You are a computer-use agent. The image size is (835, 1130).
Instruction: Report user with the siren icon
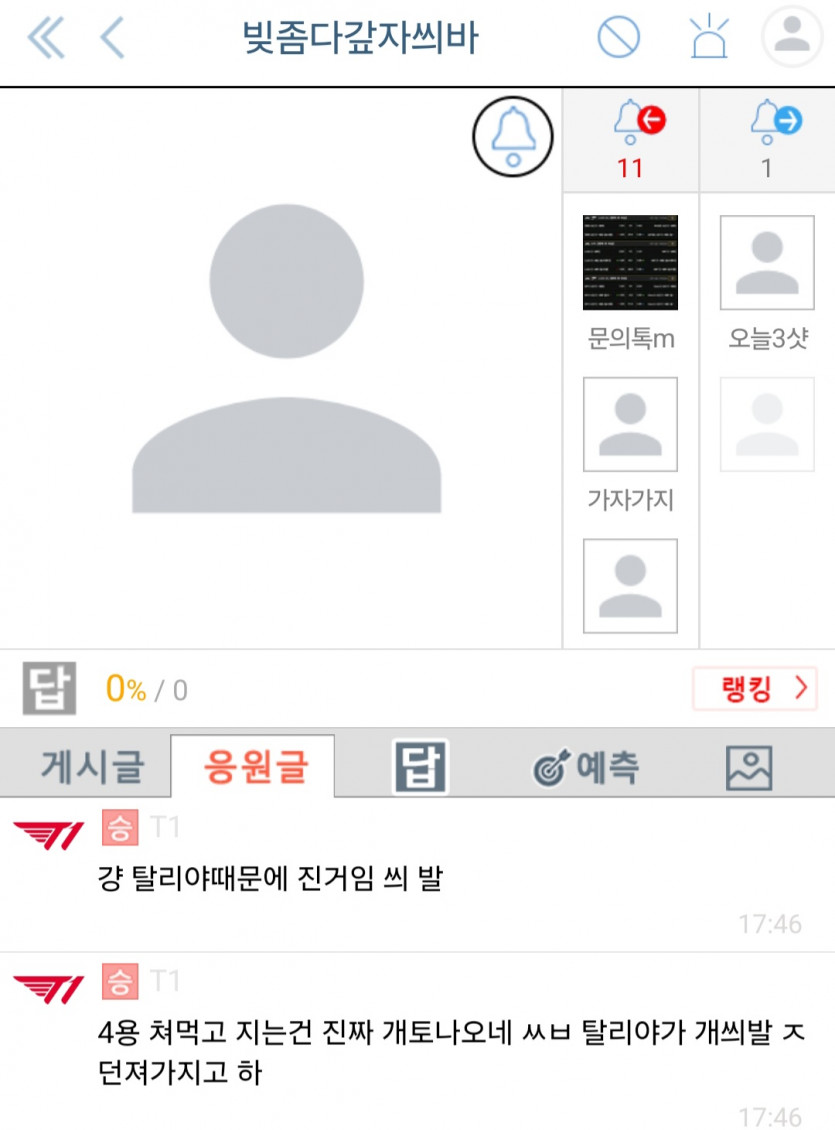709,38
